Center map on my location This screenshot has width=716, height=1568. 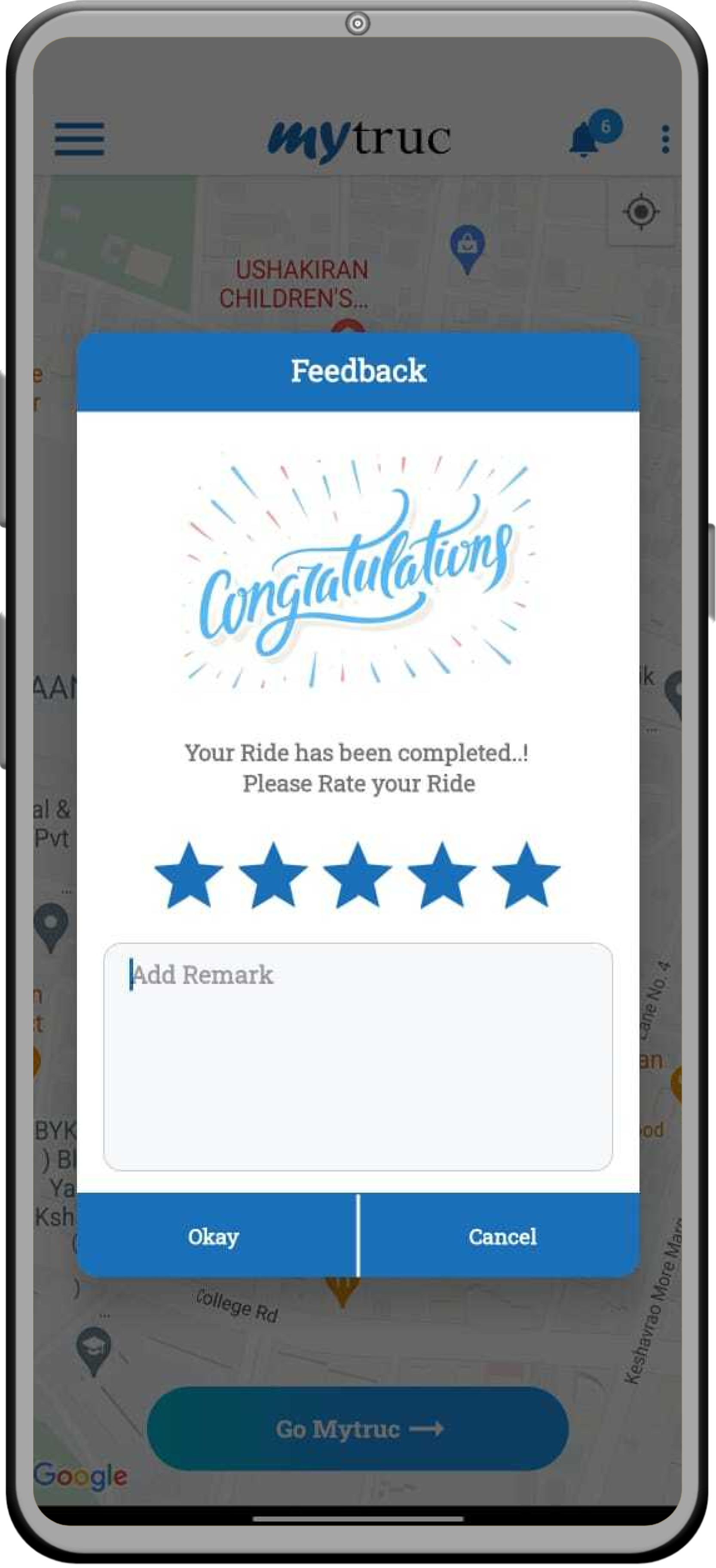[x=640, y=212]
